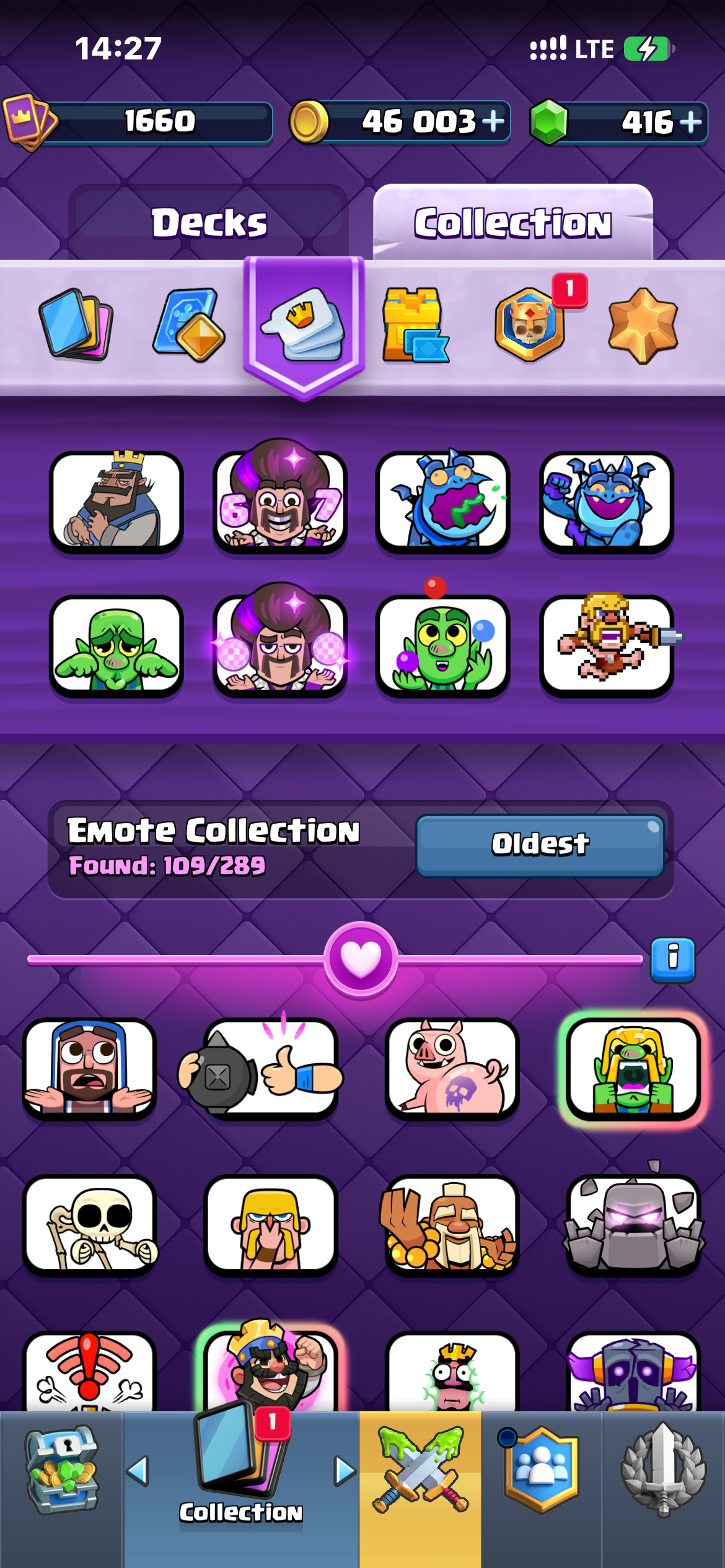Open the blue info button

(672, 959)
